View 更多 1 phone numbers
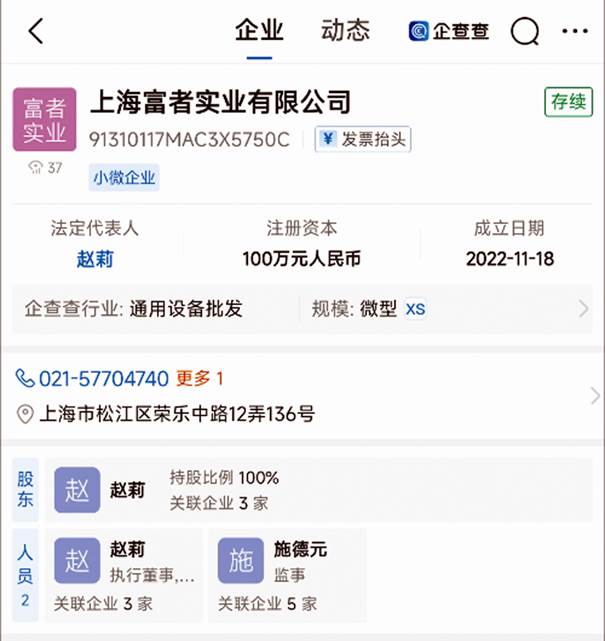This screenshot has width=605, height=641. 200,379
